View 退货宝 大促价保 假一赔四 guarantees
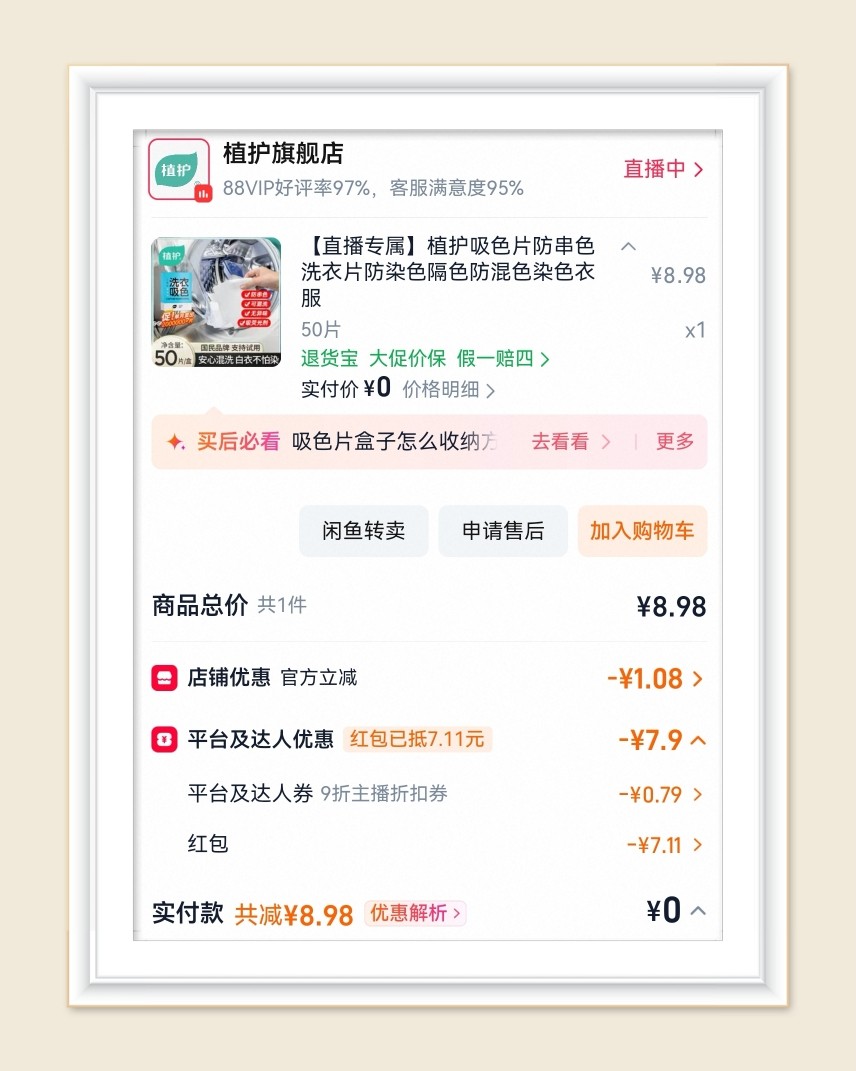The image size is (856, 1071). (425, 359)
